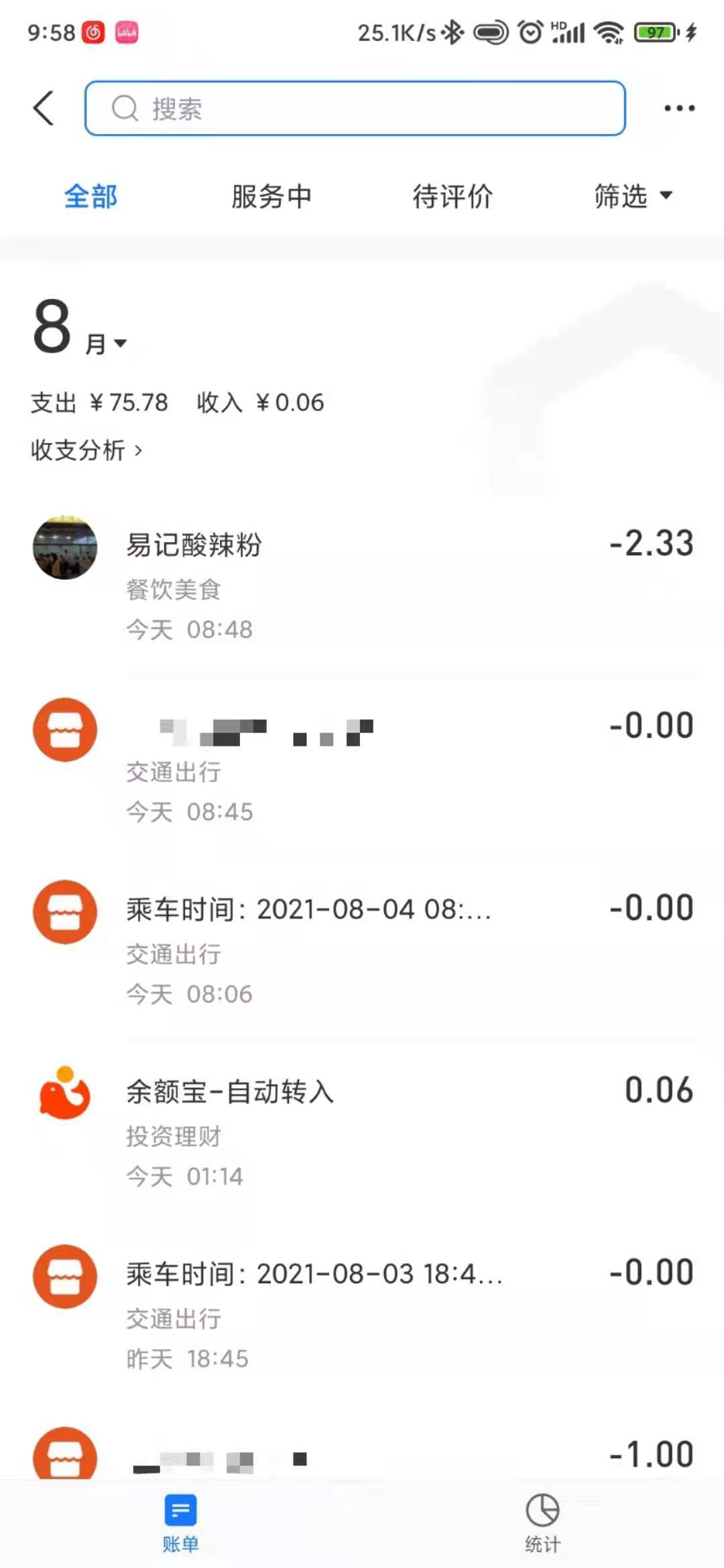The height and width of the screenshot is (1568, 724).
Task: Open the 乘车时间 2021-08-04 transaction
Action: pos(362,948)
